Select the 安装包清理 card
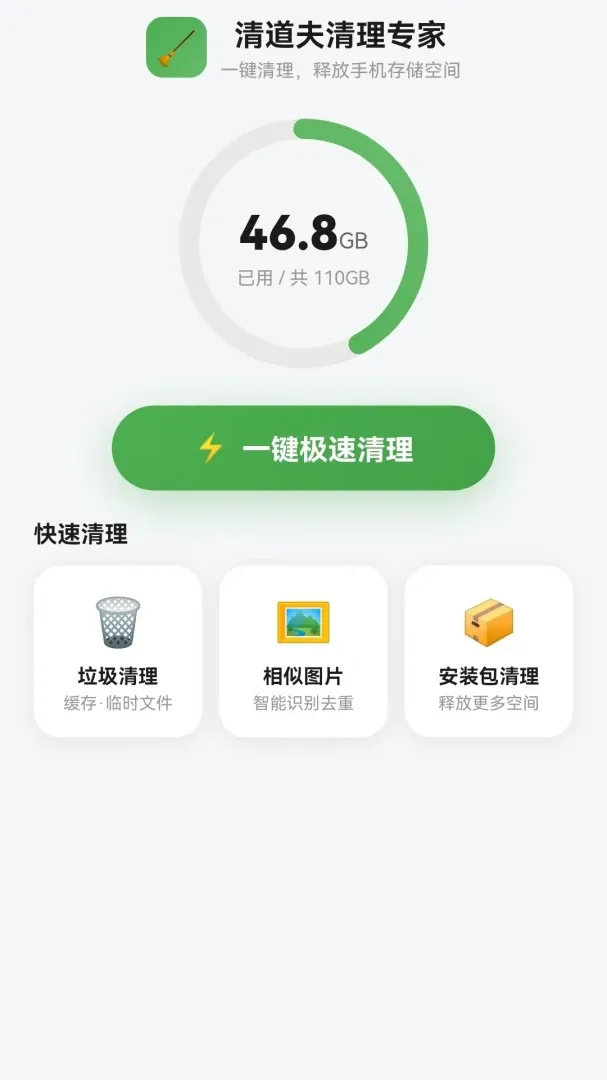The height and width of the screenshot is (1080, 607). pyautogui.click(x=488, y=651)
